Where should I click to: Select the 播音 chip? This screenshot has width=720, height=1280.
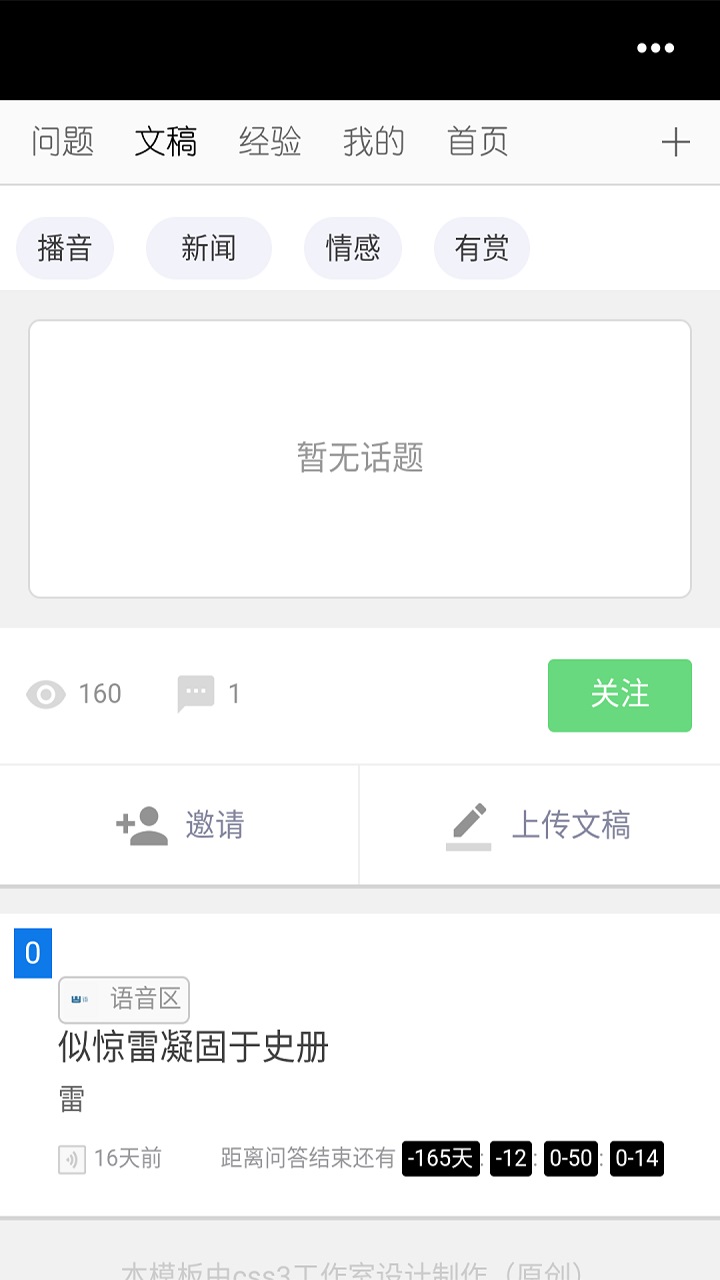pyautogui.click(x=65, y=248)
